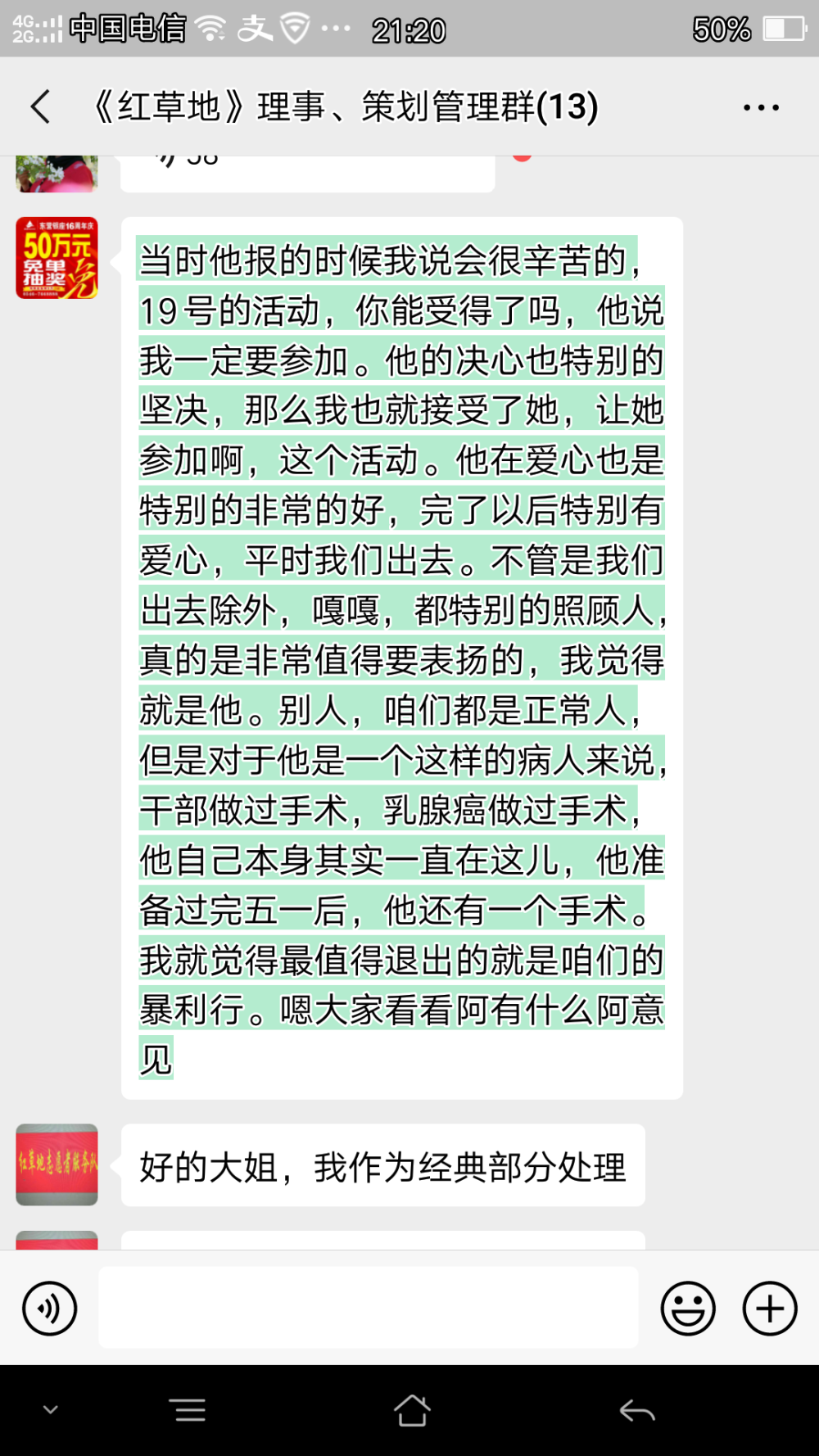The height and width of the screenshot is (1456, 819).
Task: Open the emoji picker
Action: click(688, 1308)
